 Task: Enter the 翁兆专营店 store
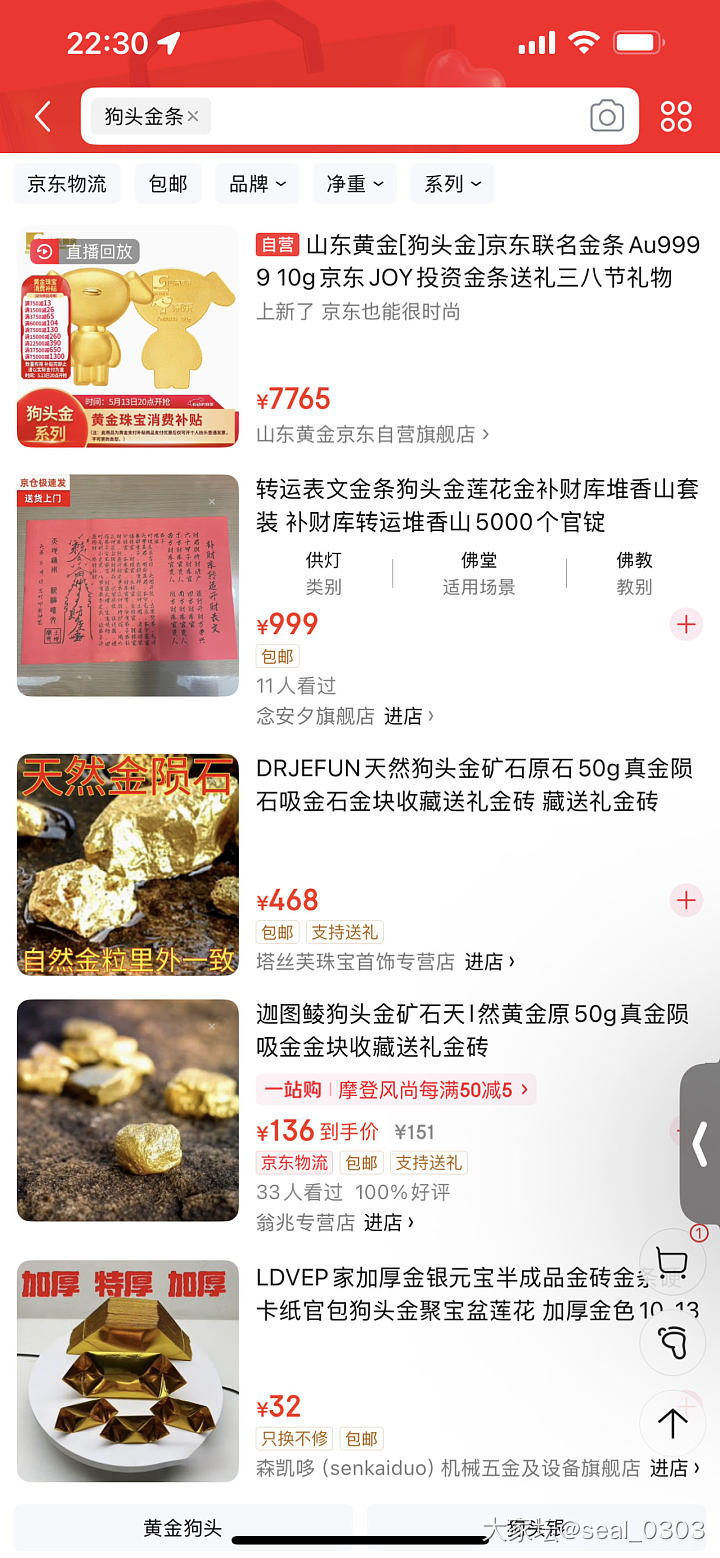(x=383, y=1222)
